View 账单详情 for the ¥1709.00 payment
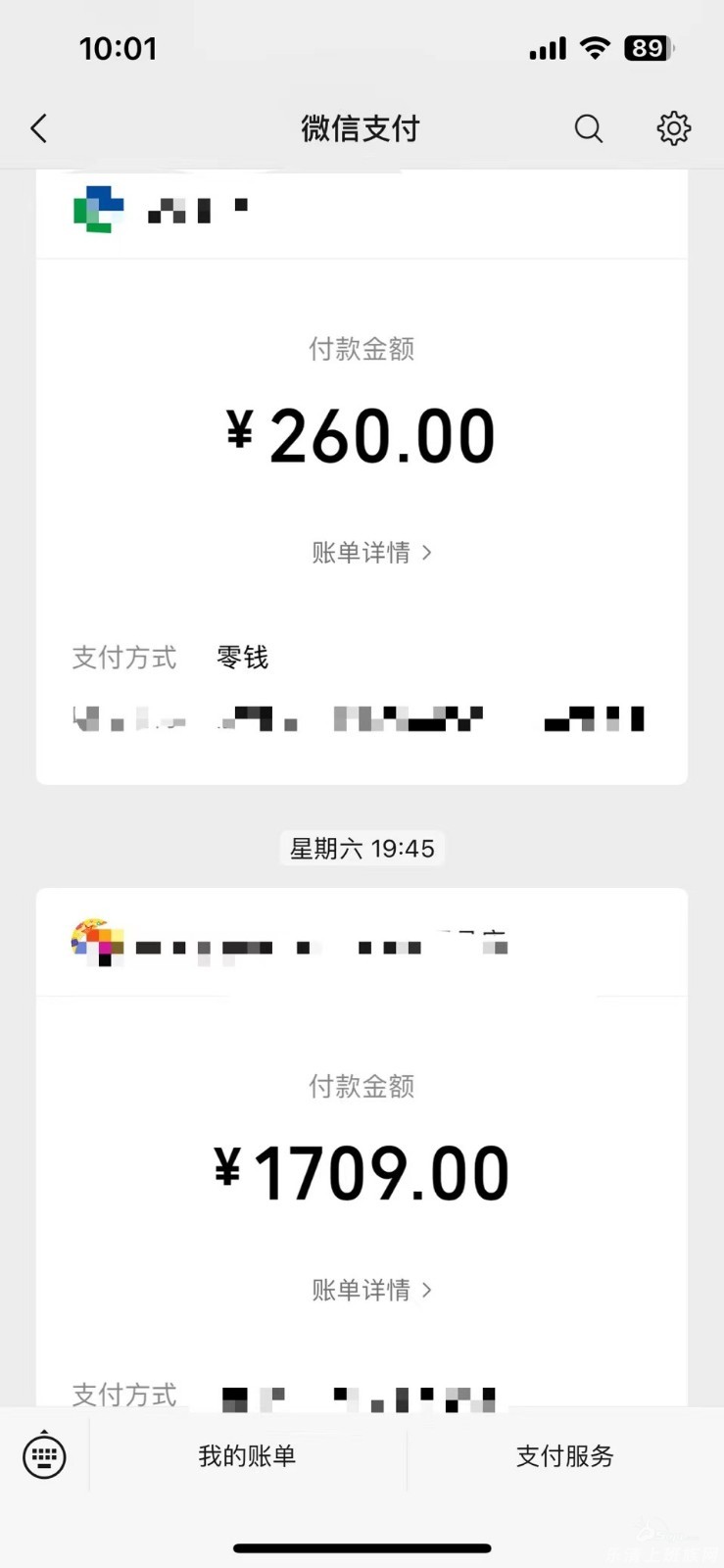The width and height of the screenshot is (724, 1568). pyautogui.click(x=371, y=1290)
